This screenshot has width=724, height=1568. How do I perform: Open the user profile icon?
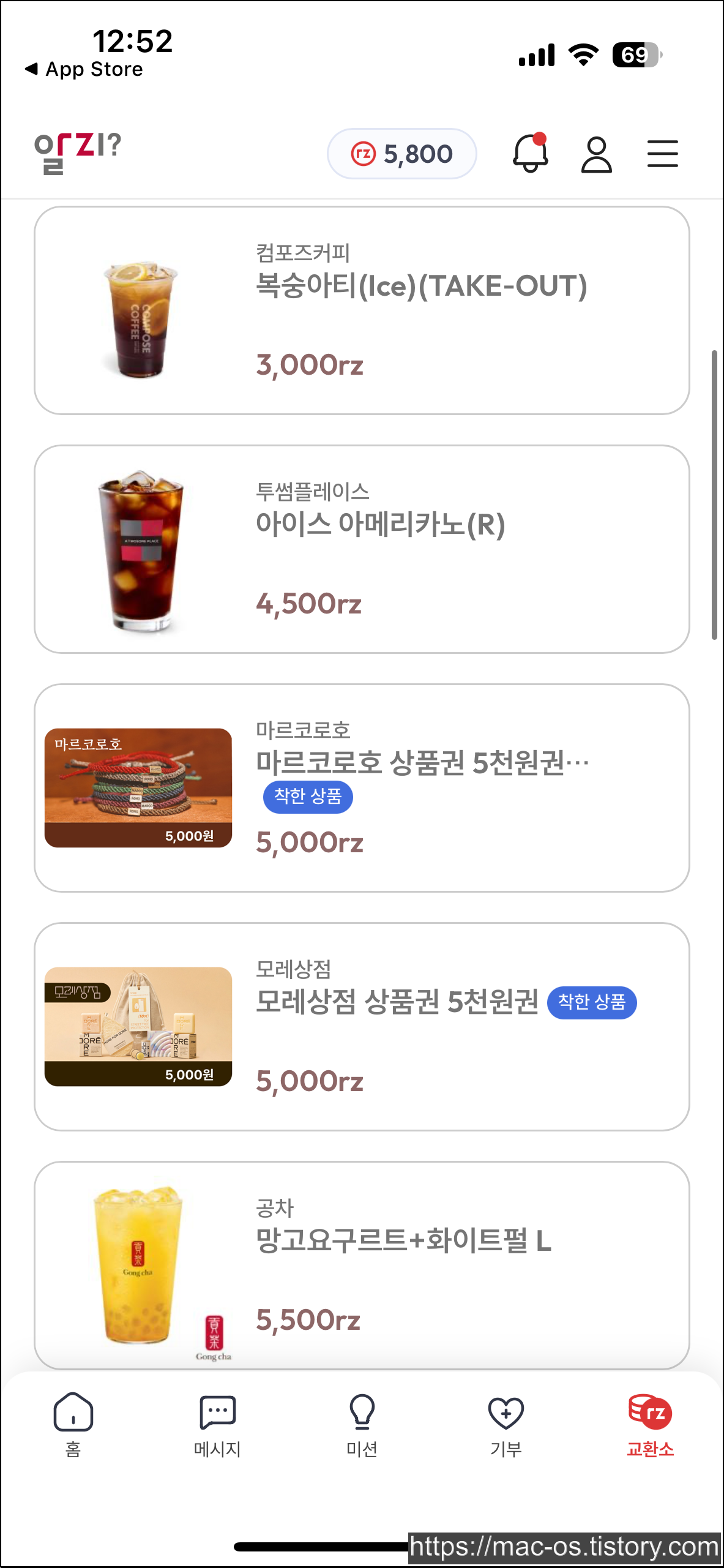click(596, 154)
